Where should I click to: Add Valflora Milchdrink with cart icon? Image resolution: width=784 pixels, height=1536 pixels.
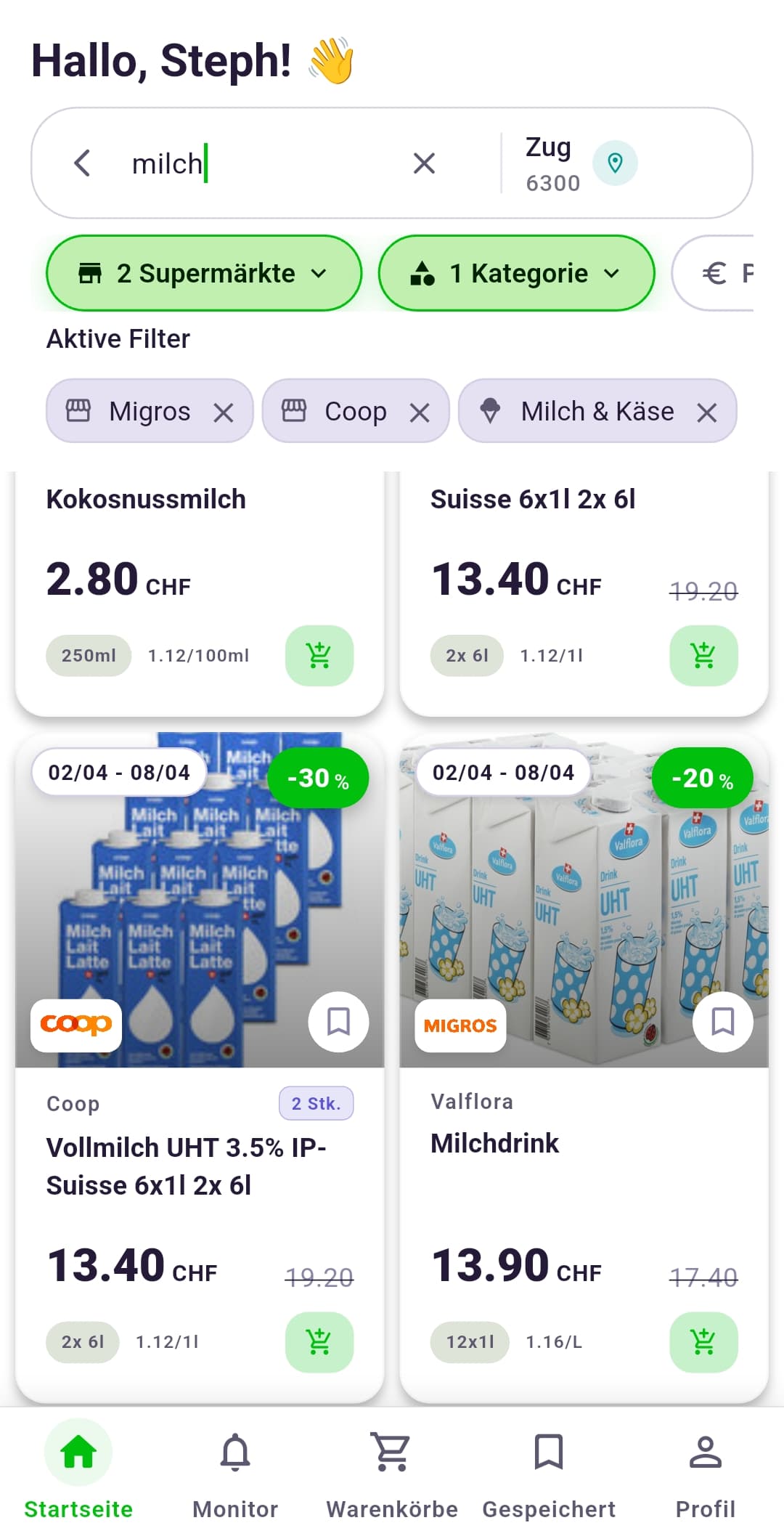703,1341
